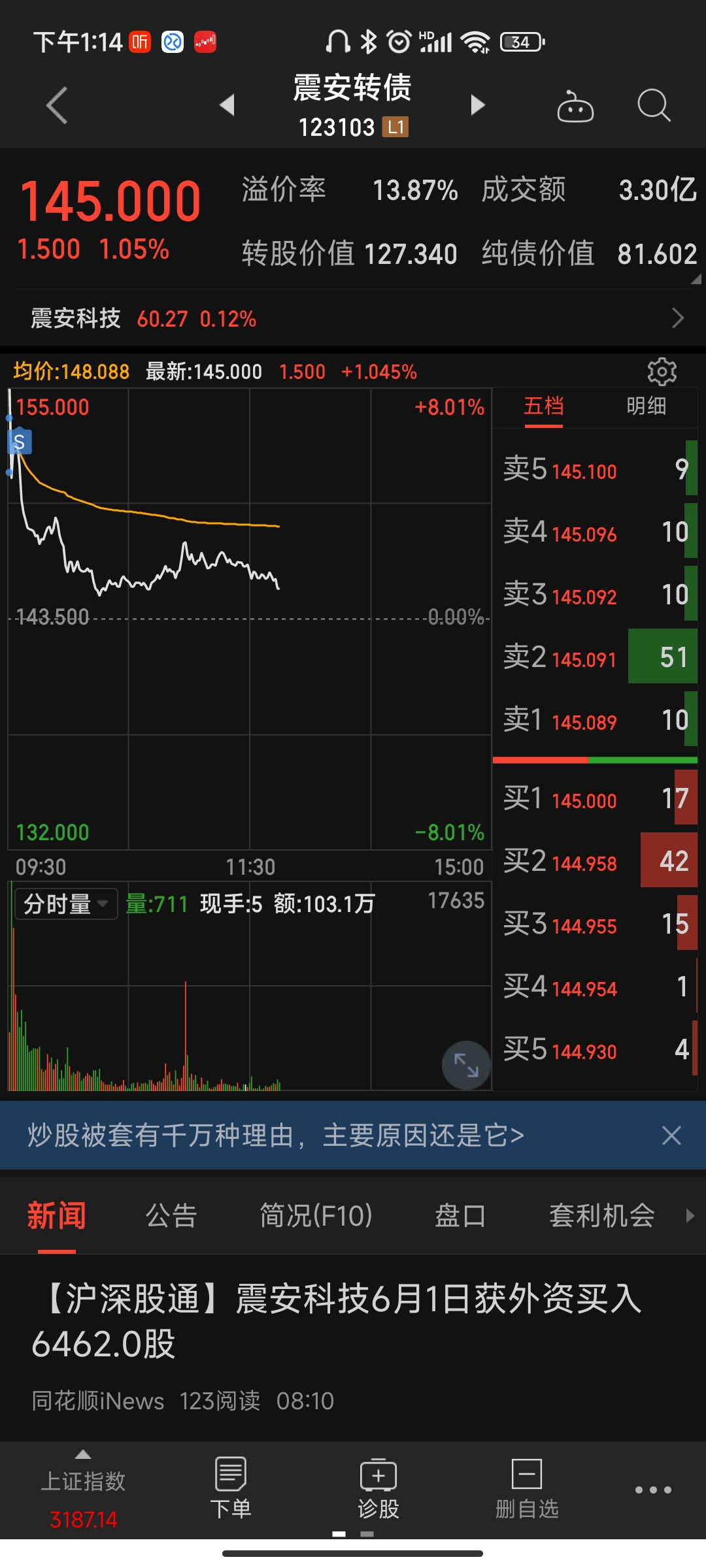
Task: Open the robot assistant icon
Action: click(x=575, y=106)
